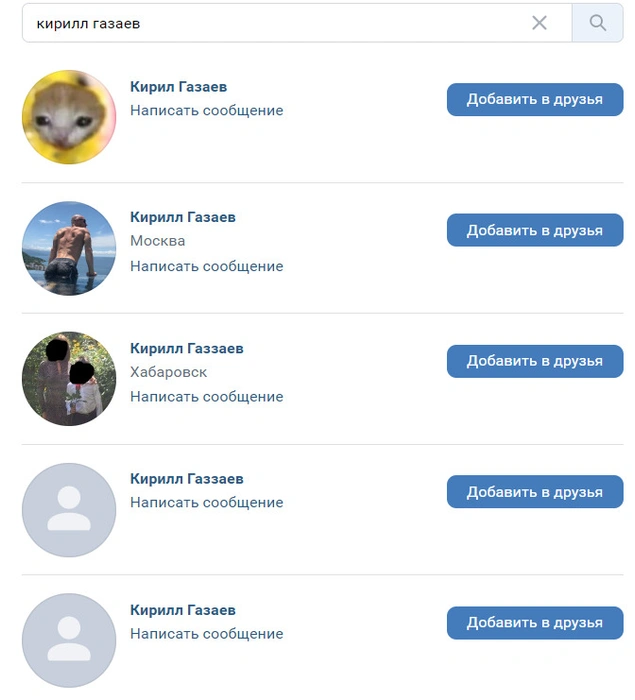Run the search with the magnifier button
This screenshot has width=635, height=700.
[x=598, y=23]
